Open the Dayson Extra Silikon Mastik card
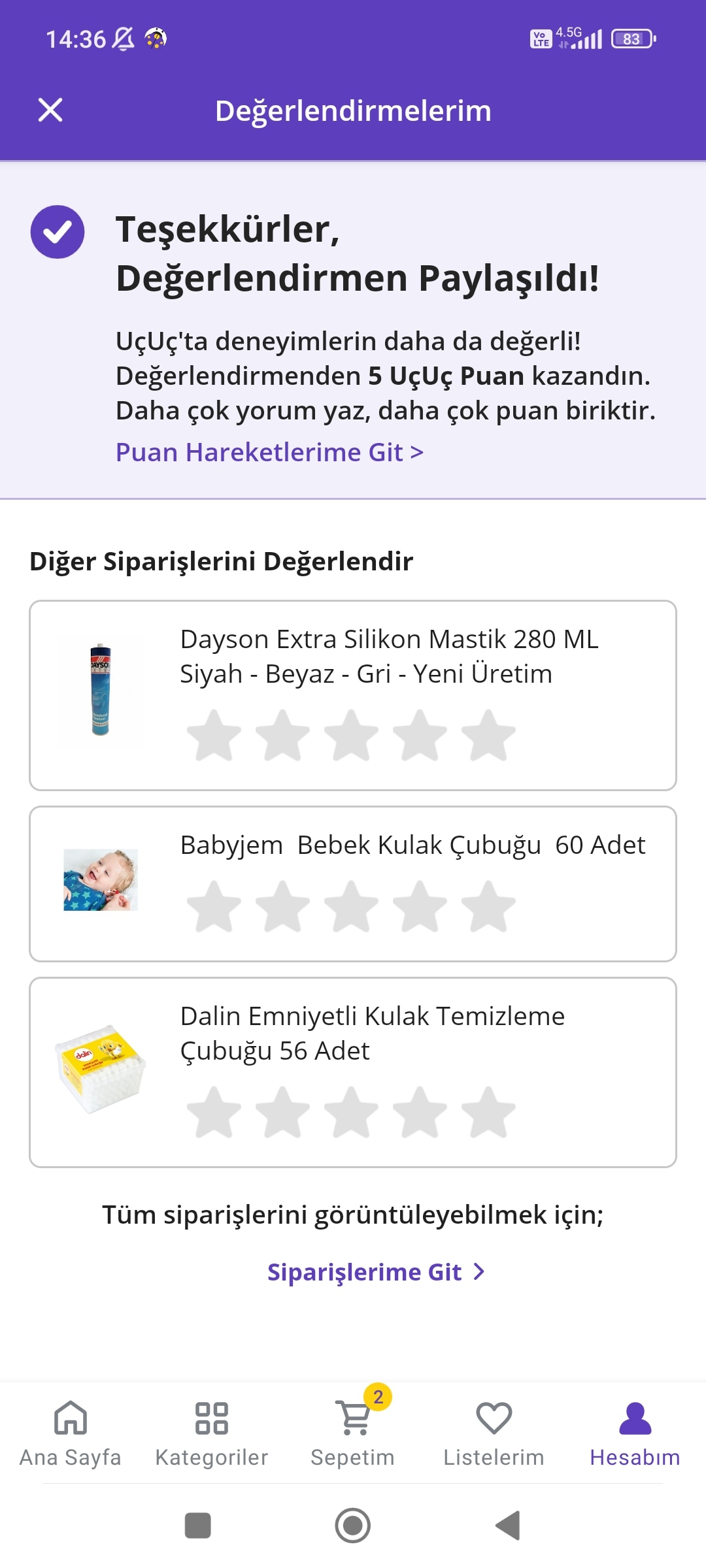706x1568 pixels. pyautogui.click(x=388, y=657)
